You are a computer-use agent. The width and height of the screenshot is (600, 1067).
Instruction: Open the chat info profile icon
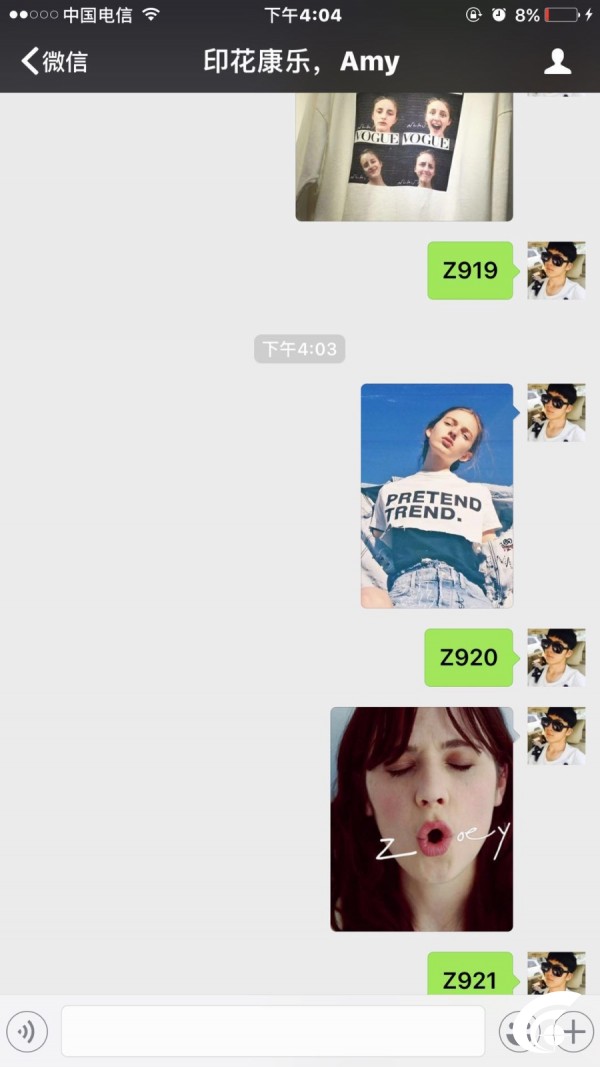(x=557, y=62)
